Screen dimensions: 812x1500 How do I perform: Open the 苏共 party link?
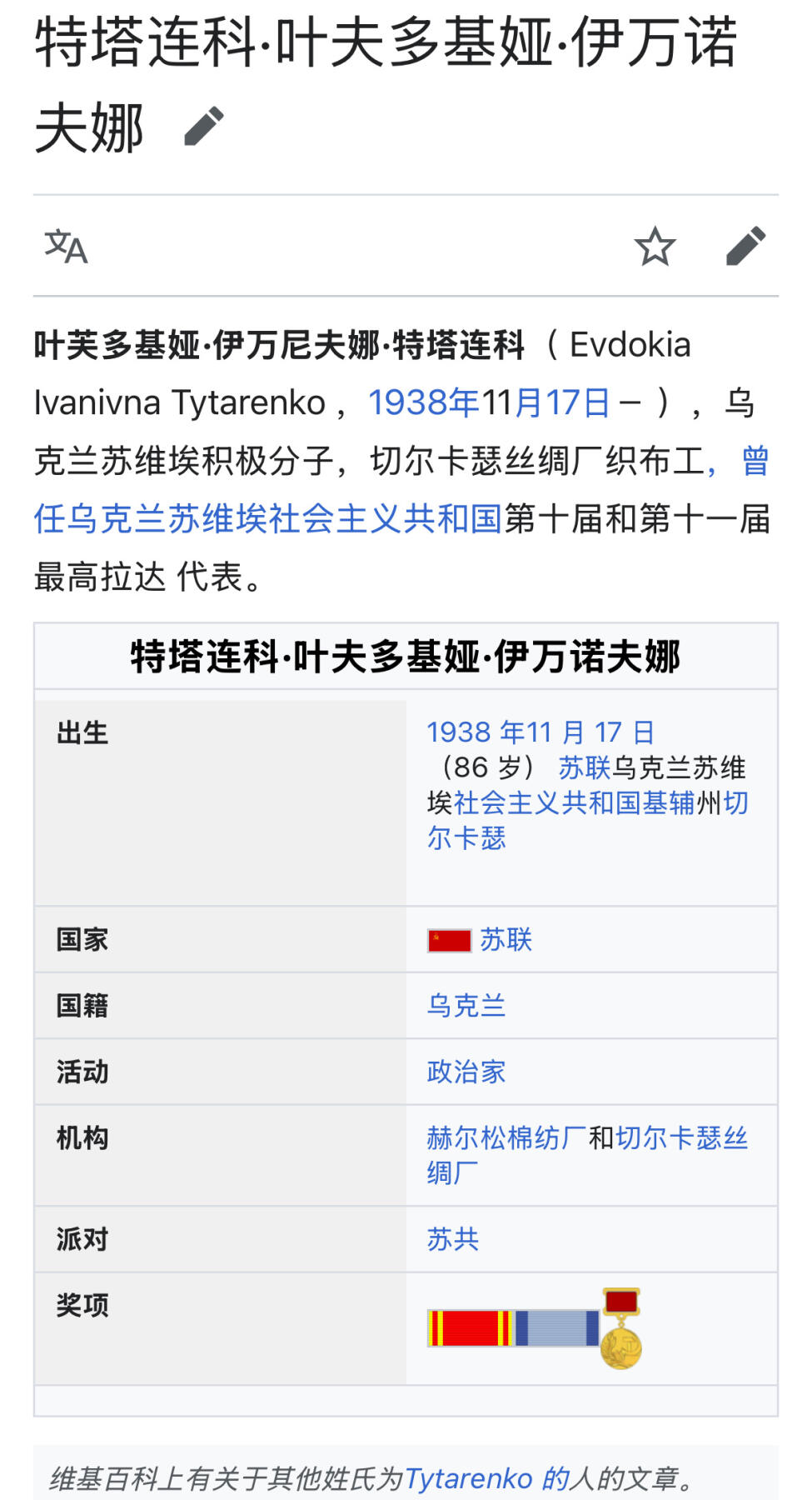tap(453, 1240)
